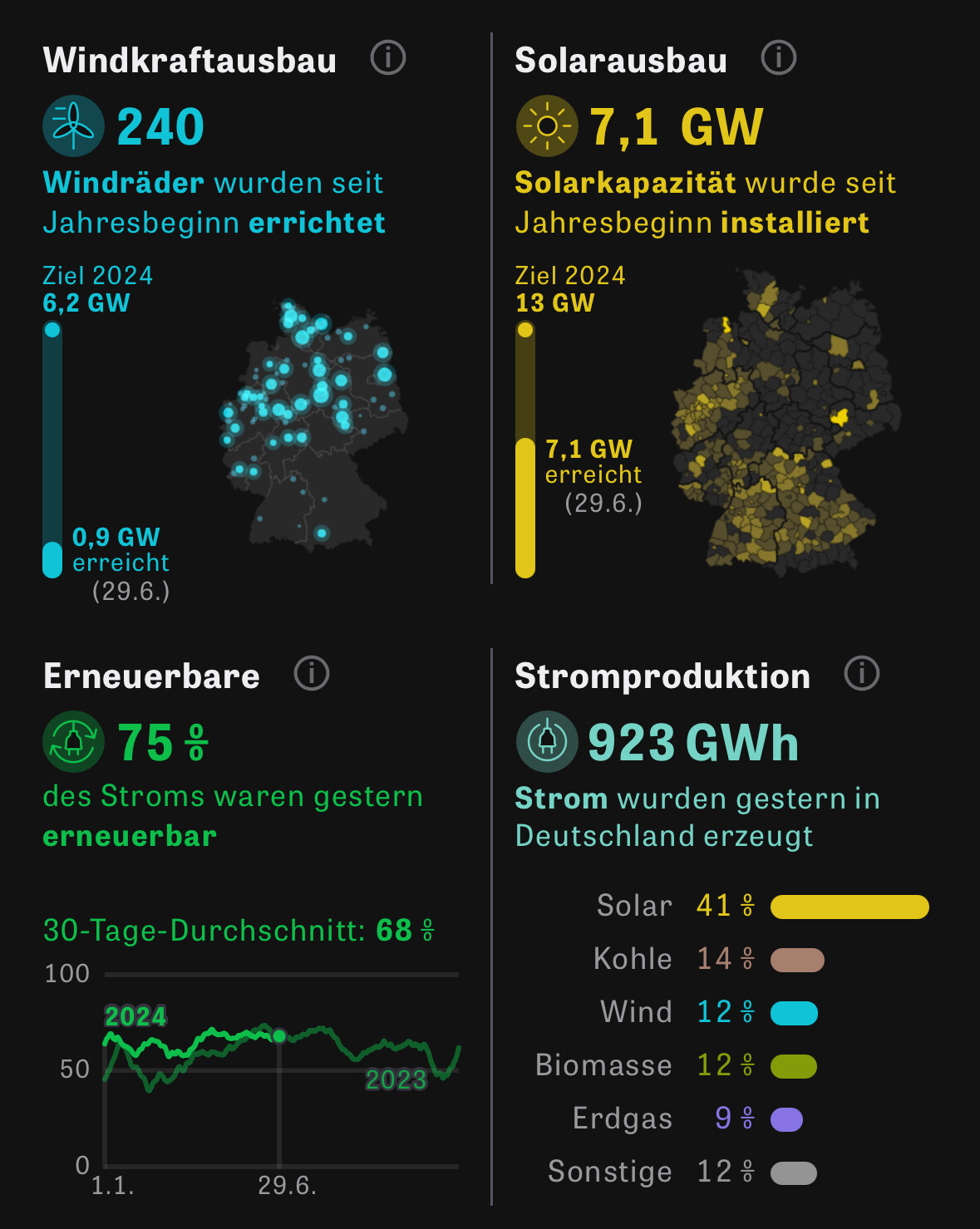Open the info icon next to Windkraftausbau
Screen dimensions: 980x1229
(x=388, y=58)
